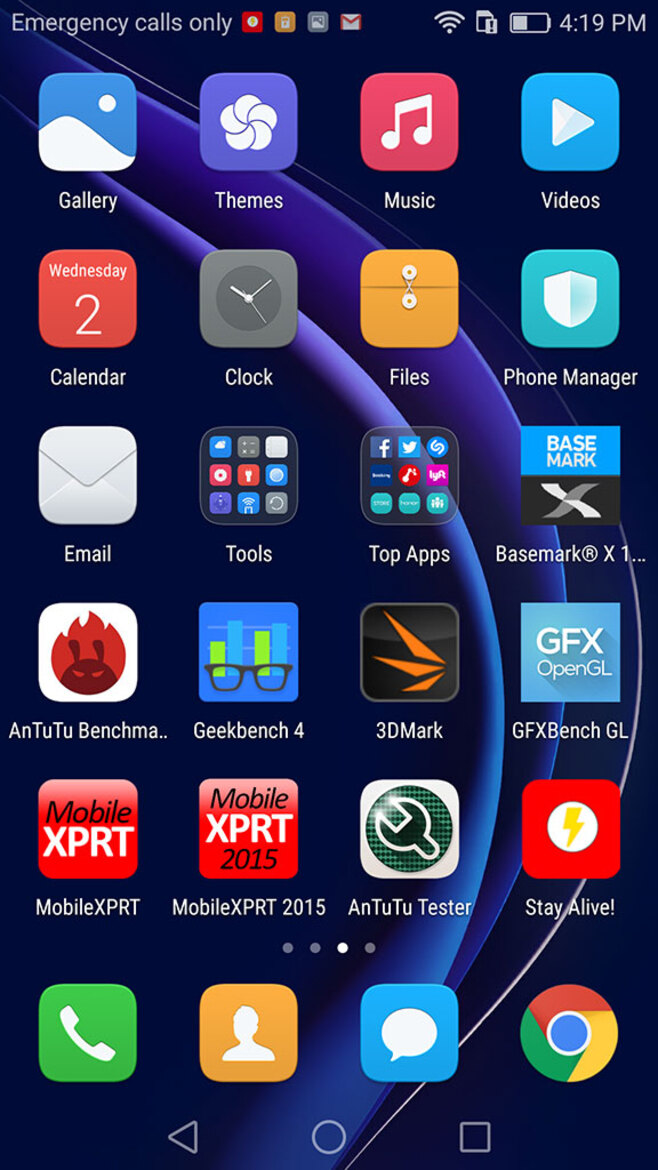Open the Files app
The height and width of the screenshot is (1170, 658).
coord(409,299)
